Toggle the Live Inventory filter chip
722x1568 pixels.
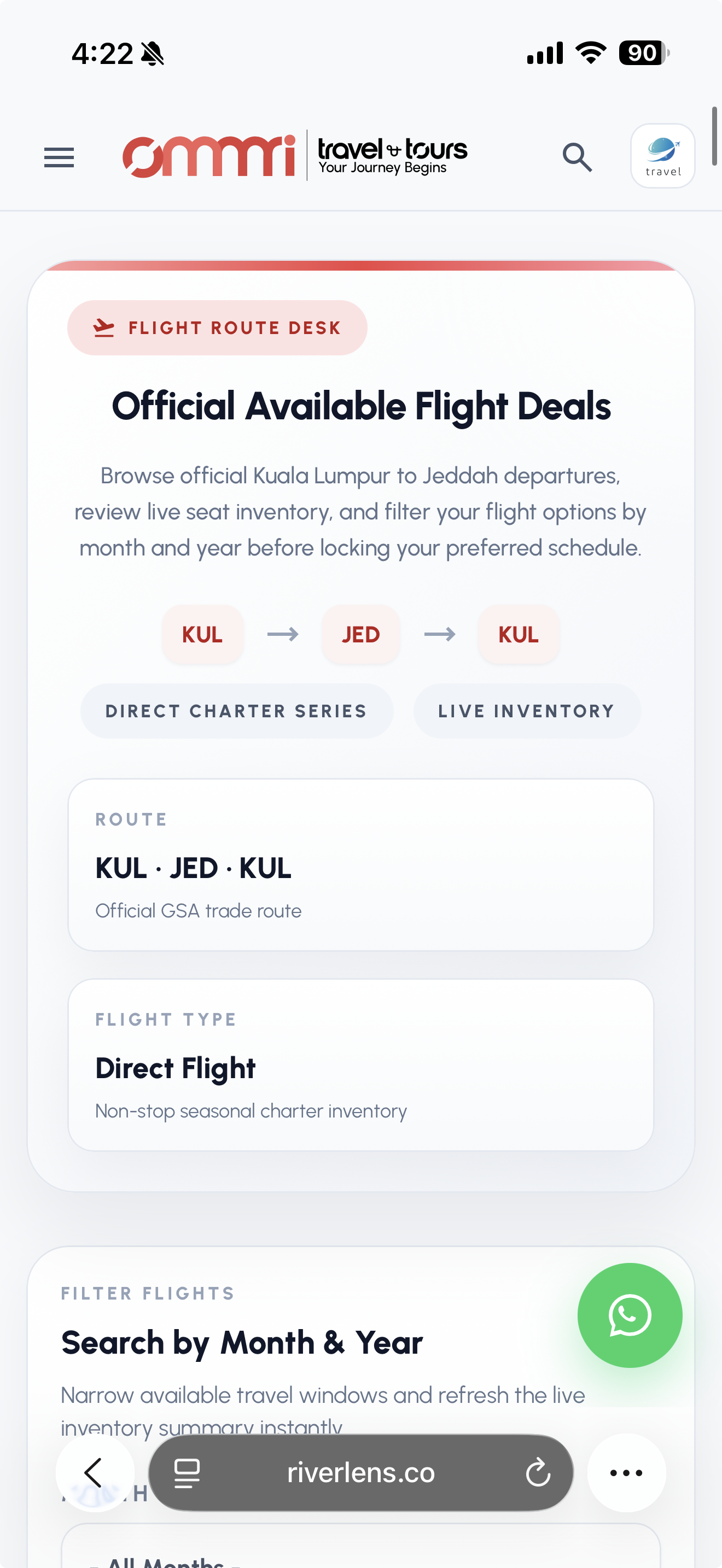click(526, 710)
